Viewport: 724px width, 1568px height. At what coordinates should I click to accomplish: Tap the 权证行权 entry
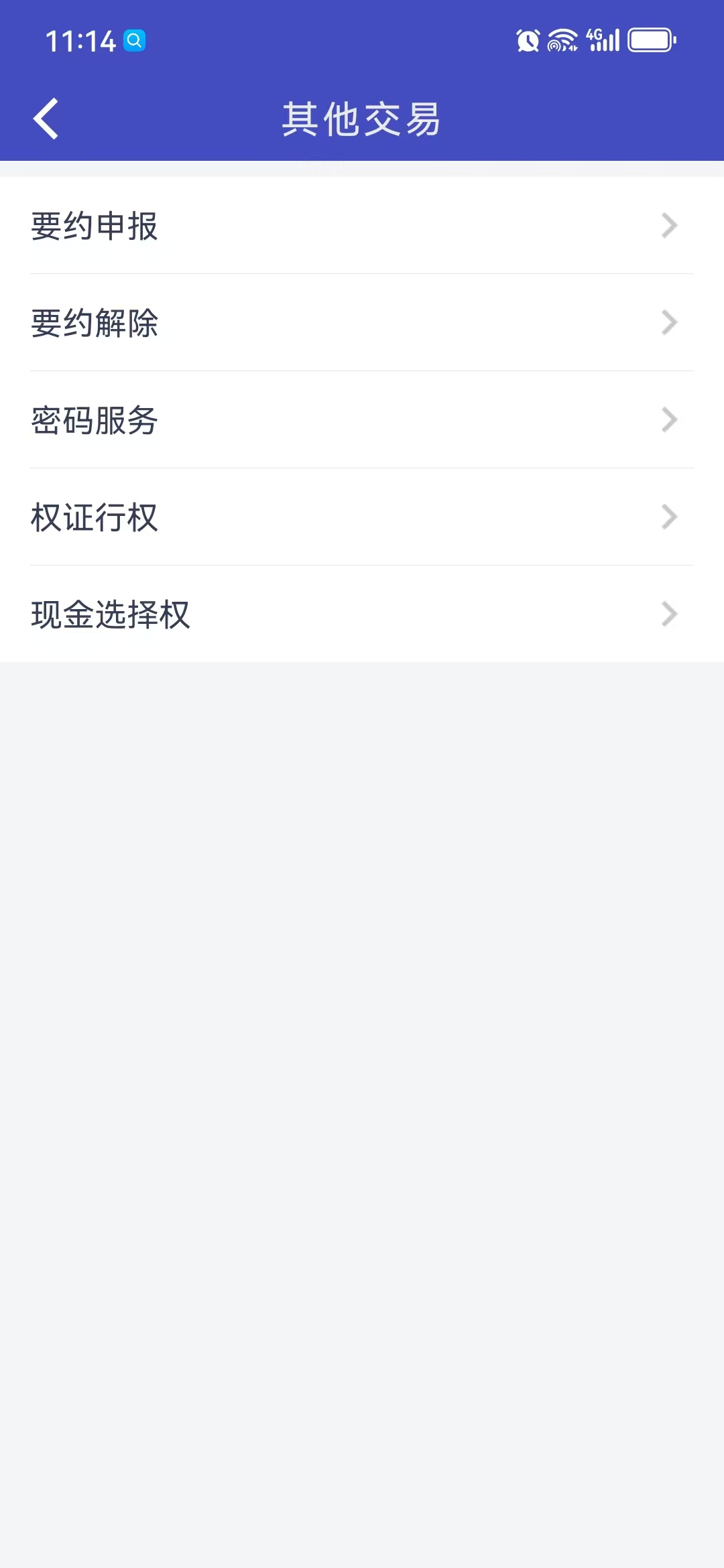pos(362,517)
